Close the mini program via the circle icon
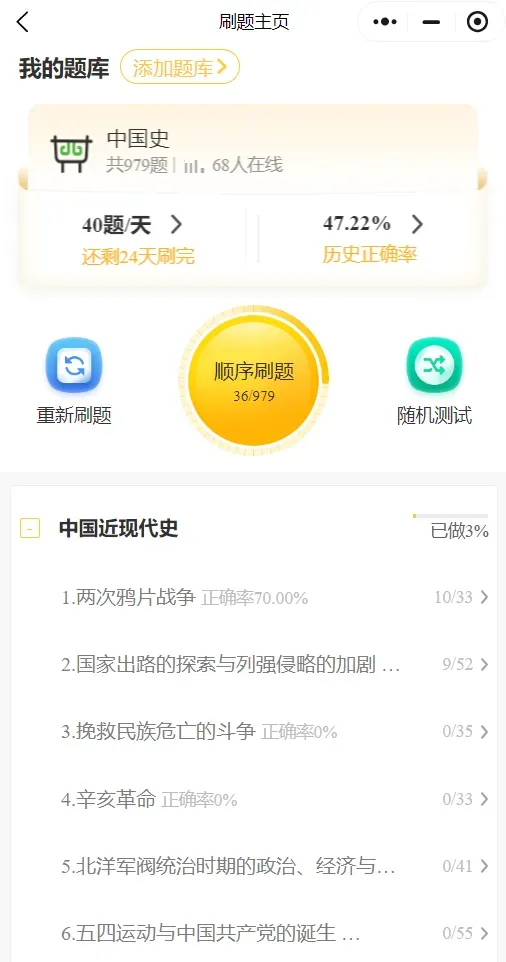506x962 pixels. [477, 22]
